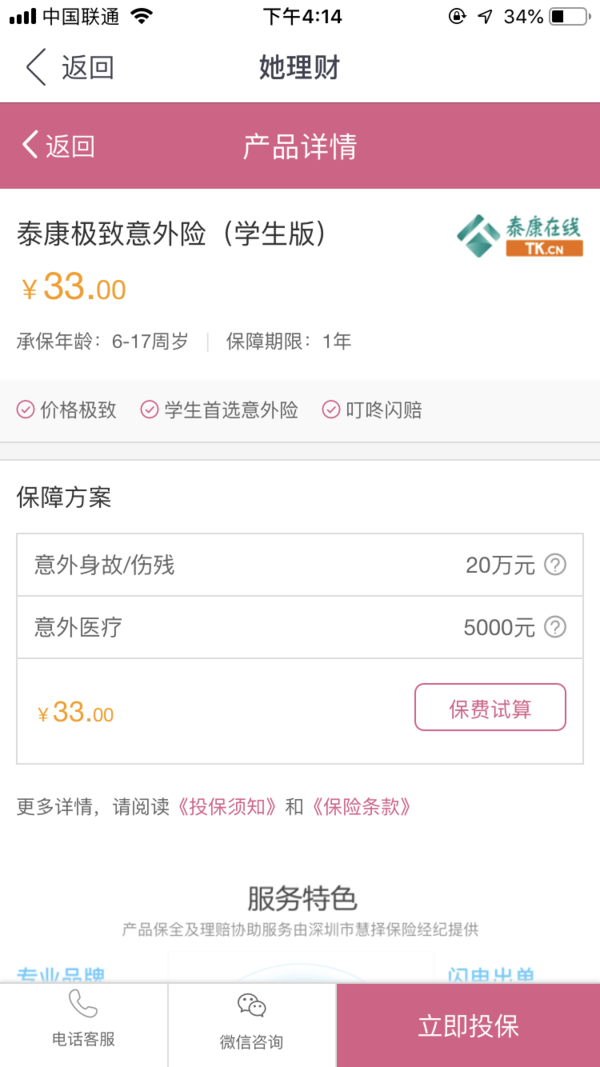The image size is (600, 1067).
Task: Open the help icon beside 5000元
Action: point(556,627)
